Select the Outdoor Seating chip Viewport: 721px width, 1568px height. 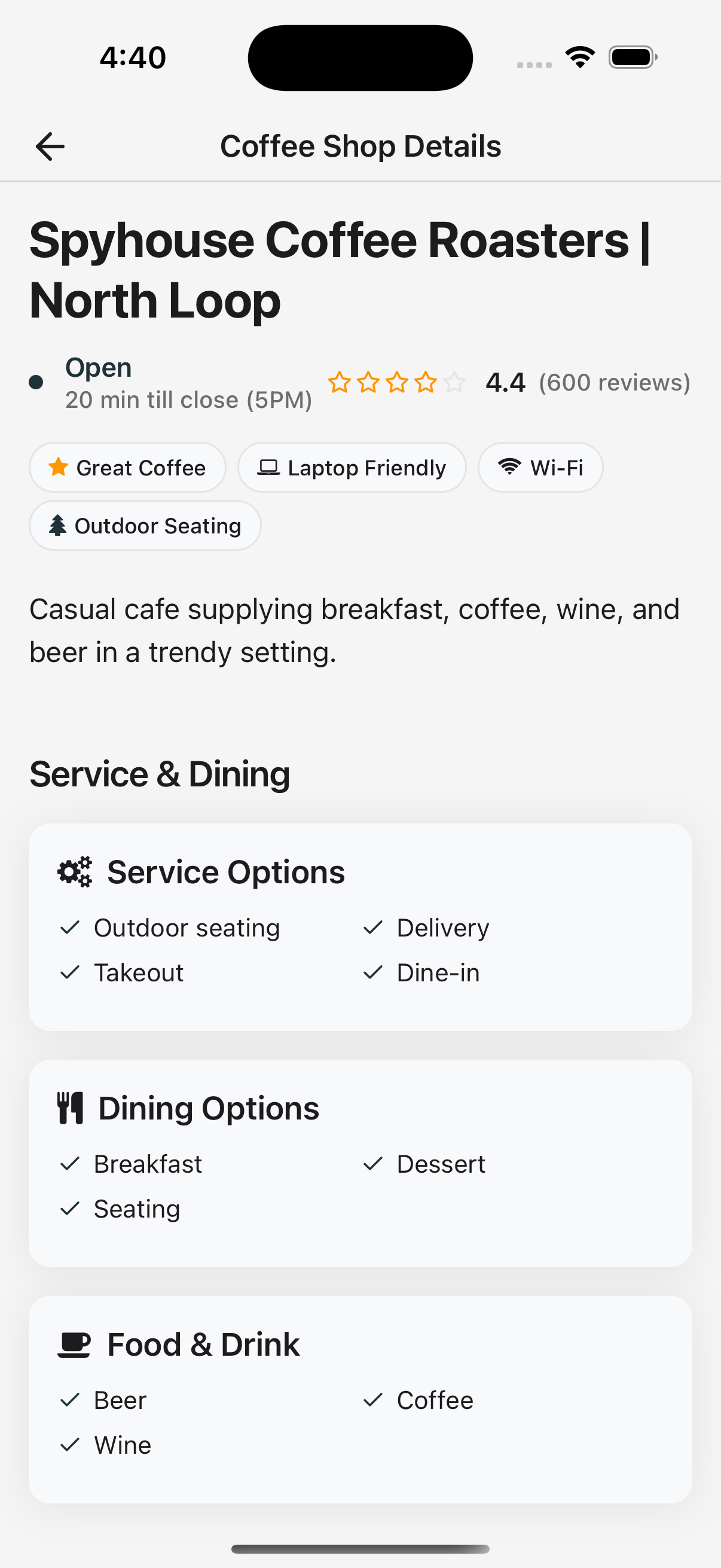tap(145, 526)
